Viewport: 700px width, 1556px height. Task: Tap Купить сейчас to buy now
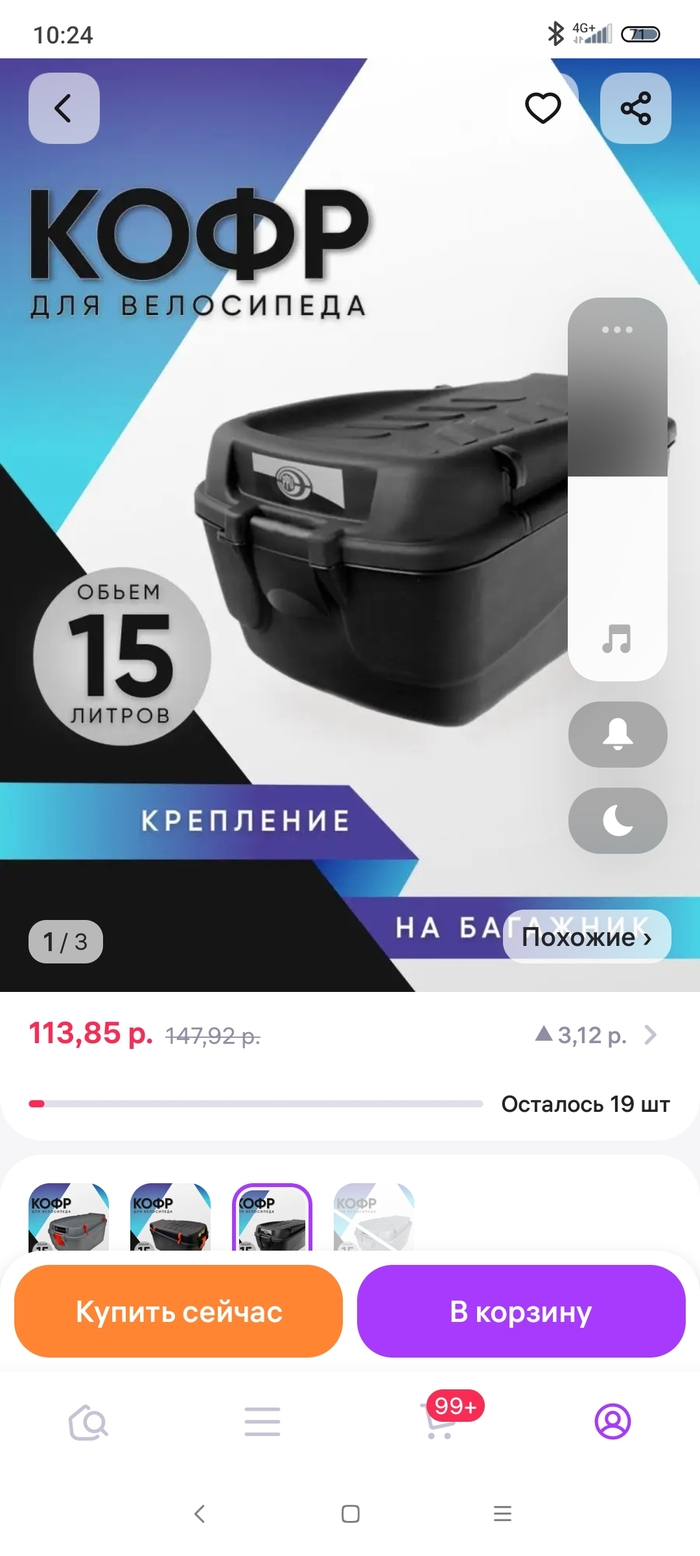(x=178, y=1311)
